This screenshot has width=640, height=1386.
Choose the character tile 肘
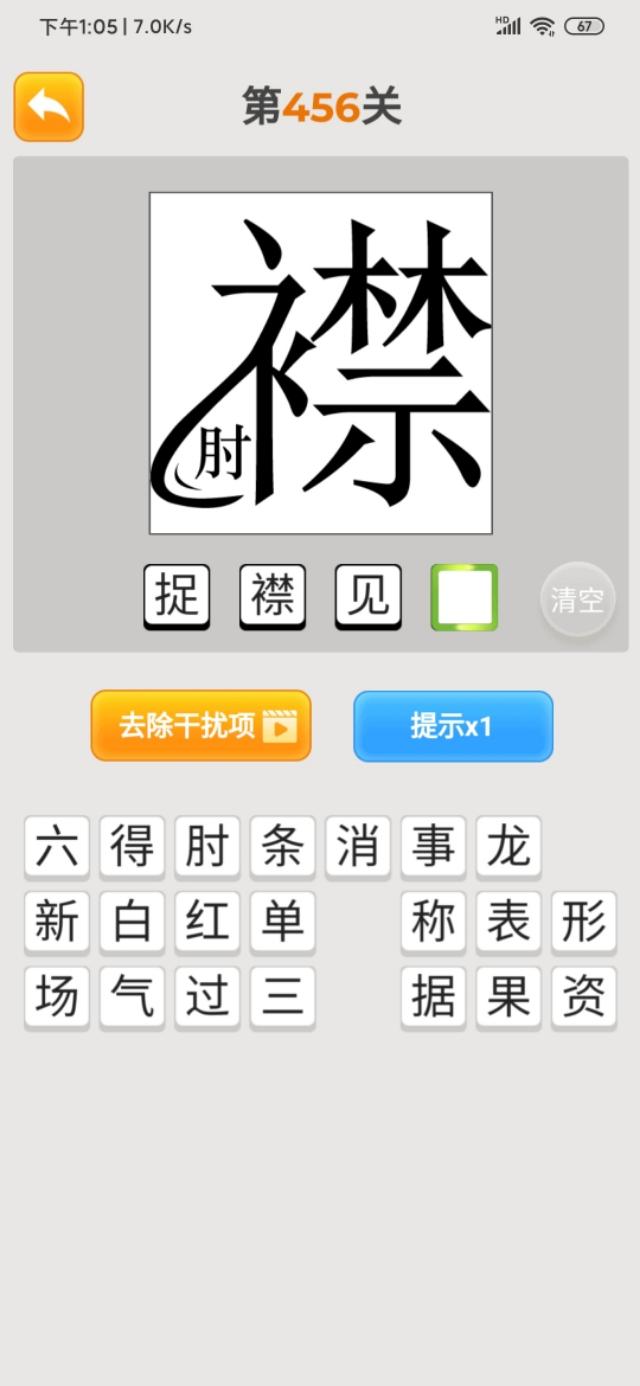pyautogui.click(x=207, y=847)
